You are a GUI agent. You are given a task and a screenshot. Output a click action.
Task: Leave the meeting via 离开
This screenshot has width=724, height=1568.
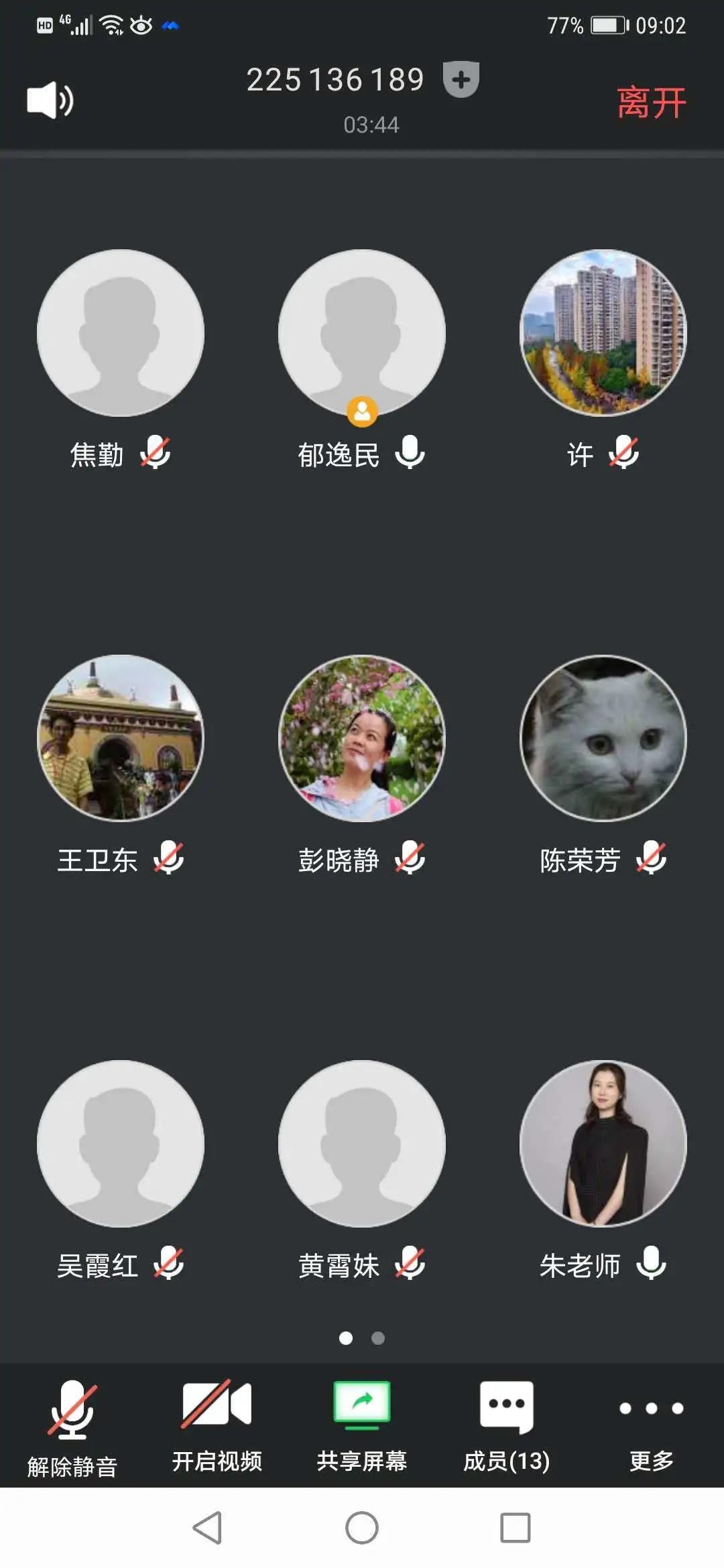651,103
